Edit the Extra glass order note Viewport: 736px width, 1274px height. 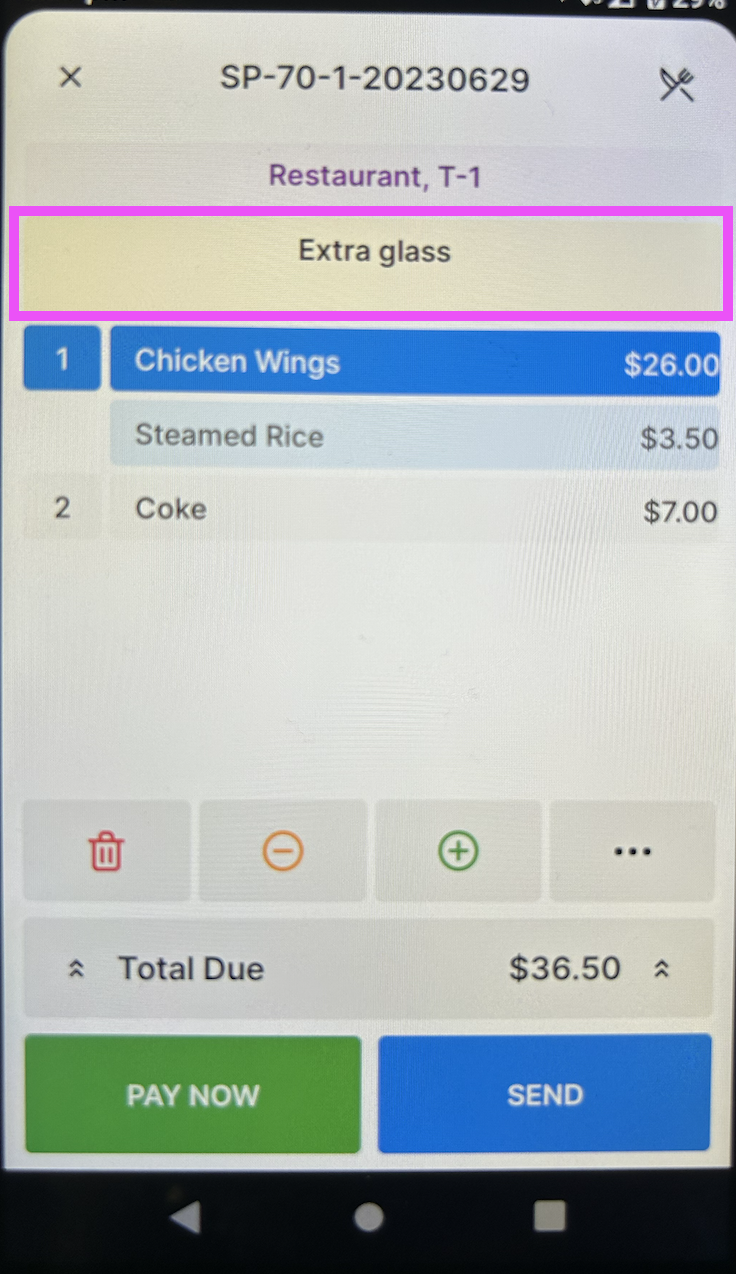[x=374, y=252]
